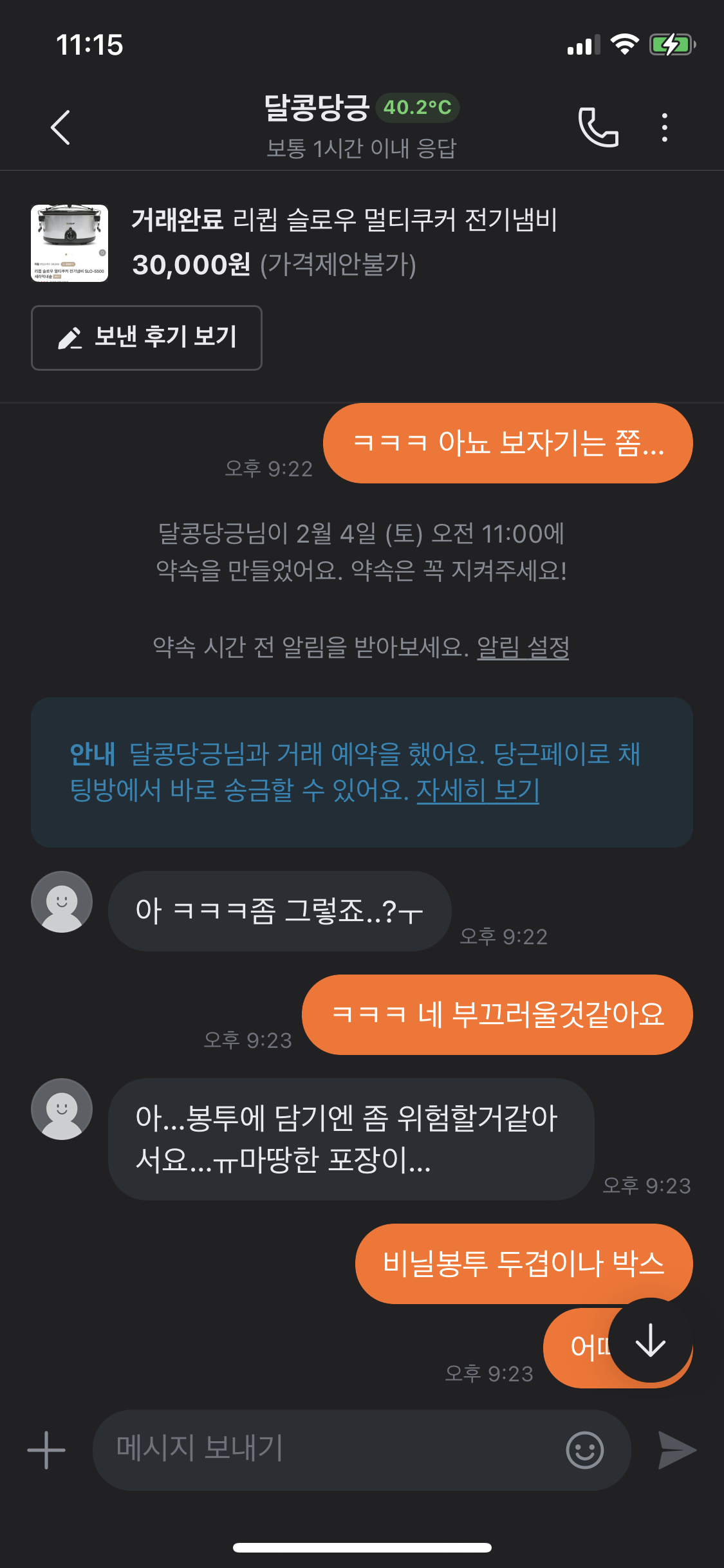Open the 알림 설정 link

(523, 647)
